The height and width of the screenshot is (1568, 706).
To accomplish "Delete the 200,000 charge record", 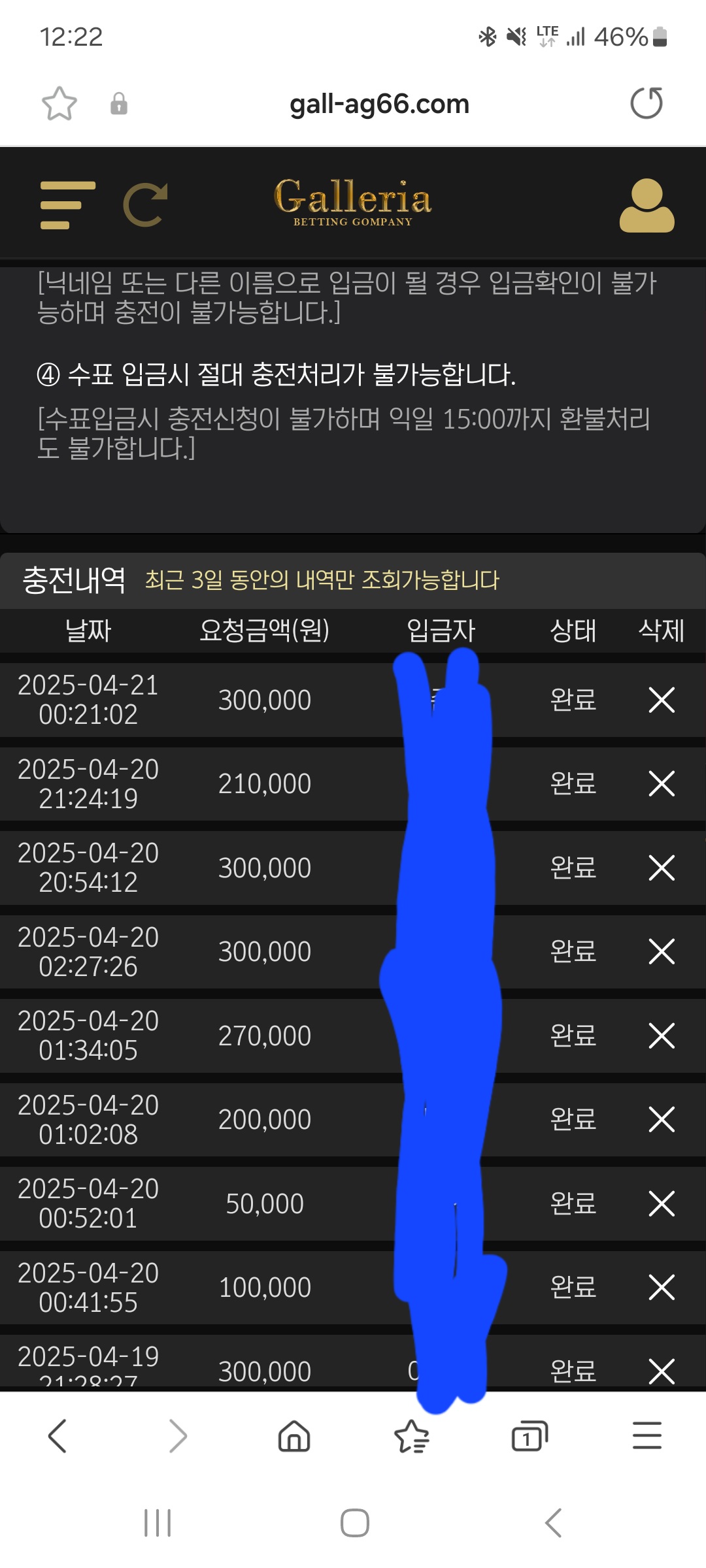I will pos(661,1119).
